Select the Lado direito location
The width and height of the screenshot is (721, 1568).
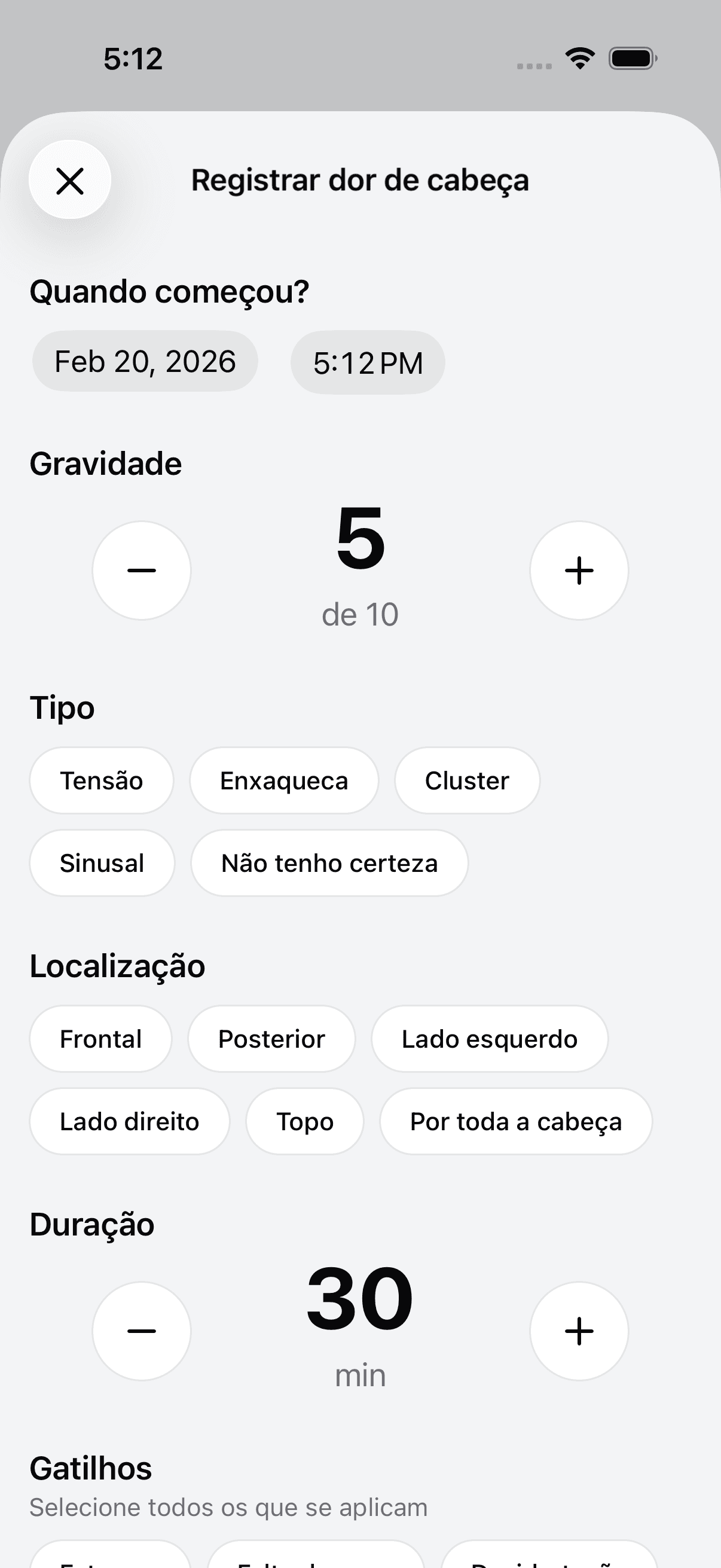coord(129,1121)
